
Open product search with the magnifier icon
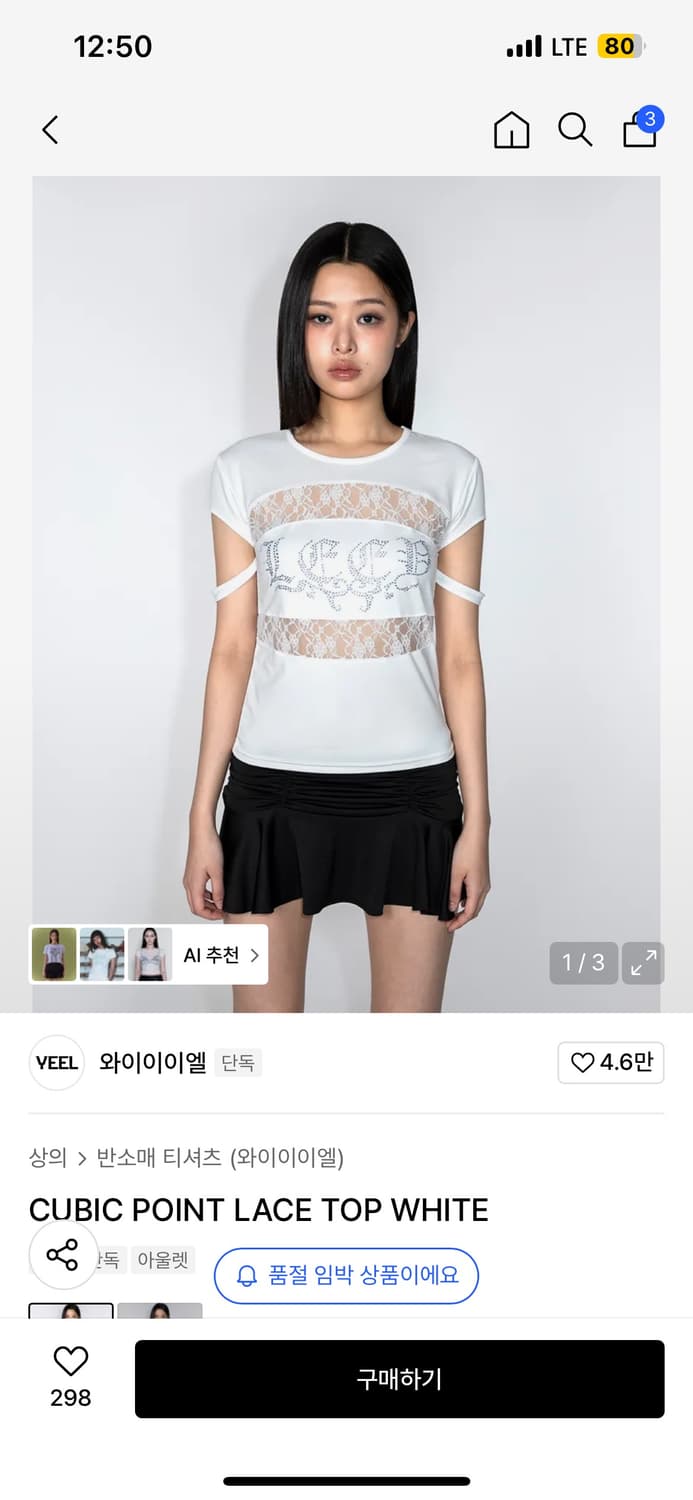coord(575,130)
